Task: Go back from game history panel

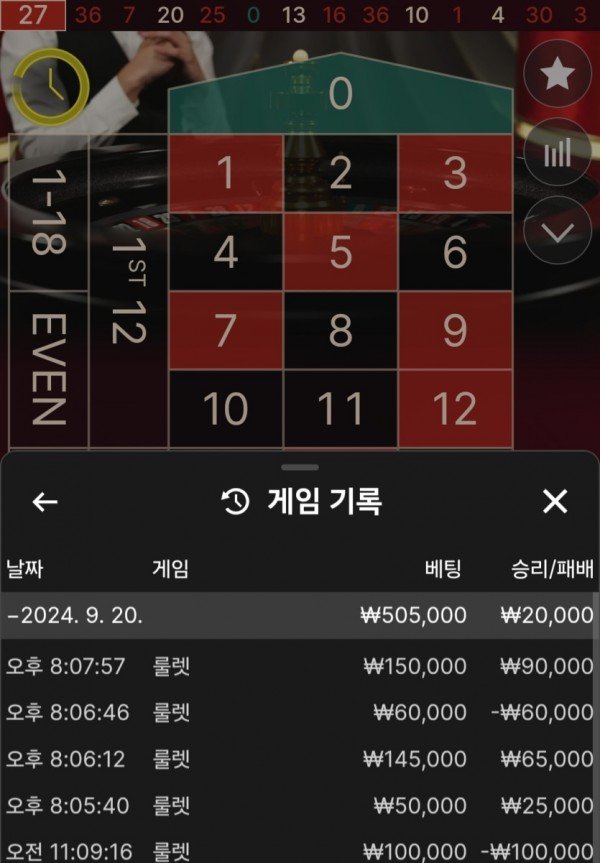Action: coord(45,502)
